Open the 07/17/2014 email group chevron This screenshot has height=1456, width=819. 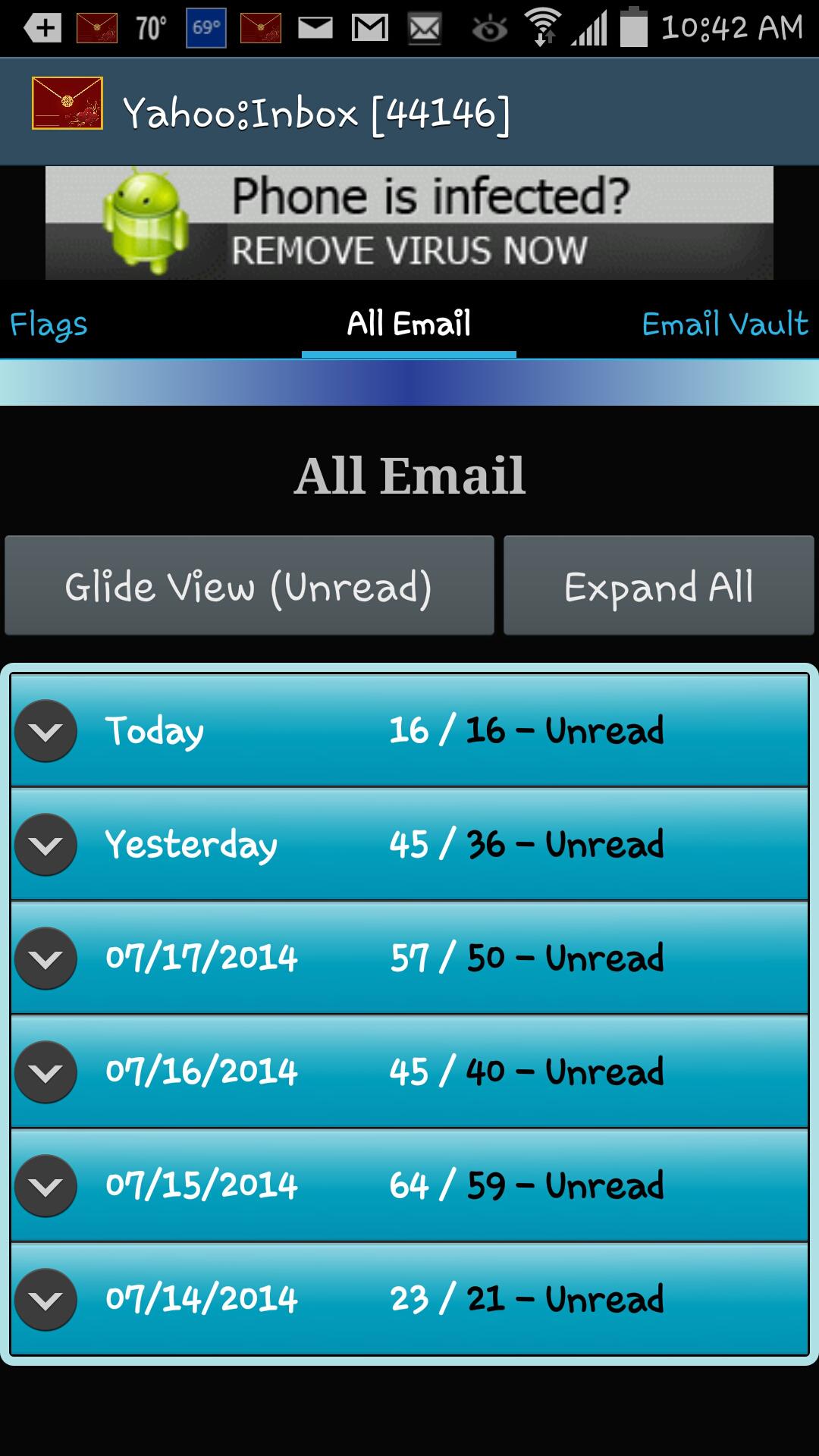point(45,958)
